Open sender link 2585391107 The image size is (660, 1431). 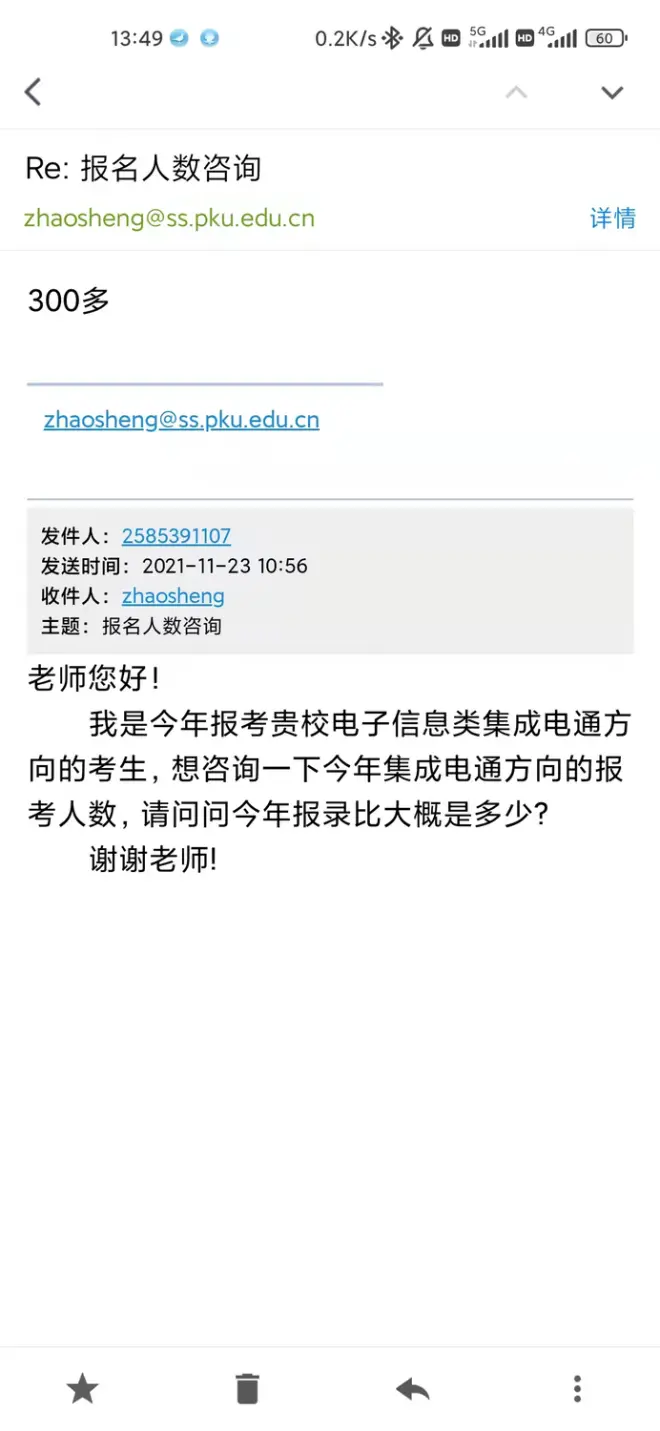coord(176,536)
